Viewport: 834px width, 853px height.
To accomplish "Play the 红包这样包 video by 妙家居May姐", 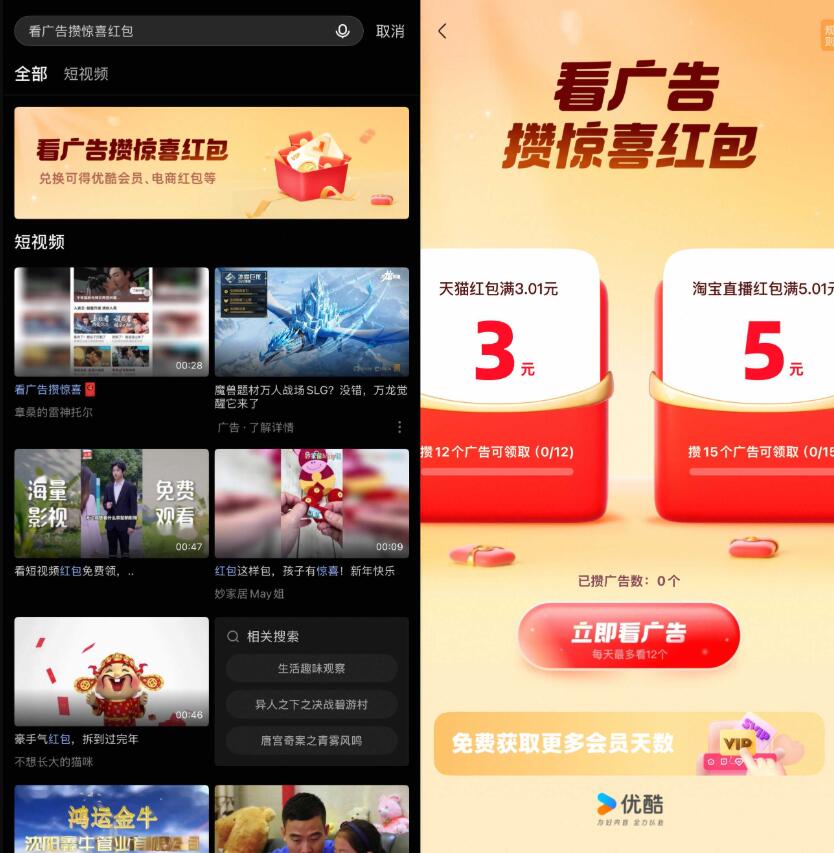I will [311, 503].
